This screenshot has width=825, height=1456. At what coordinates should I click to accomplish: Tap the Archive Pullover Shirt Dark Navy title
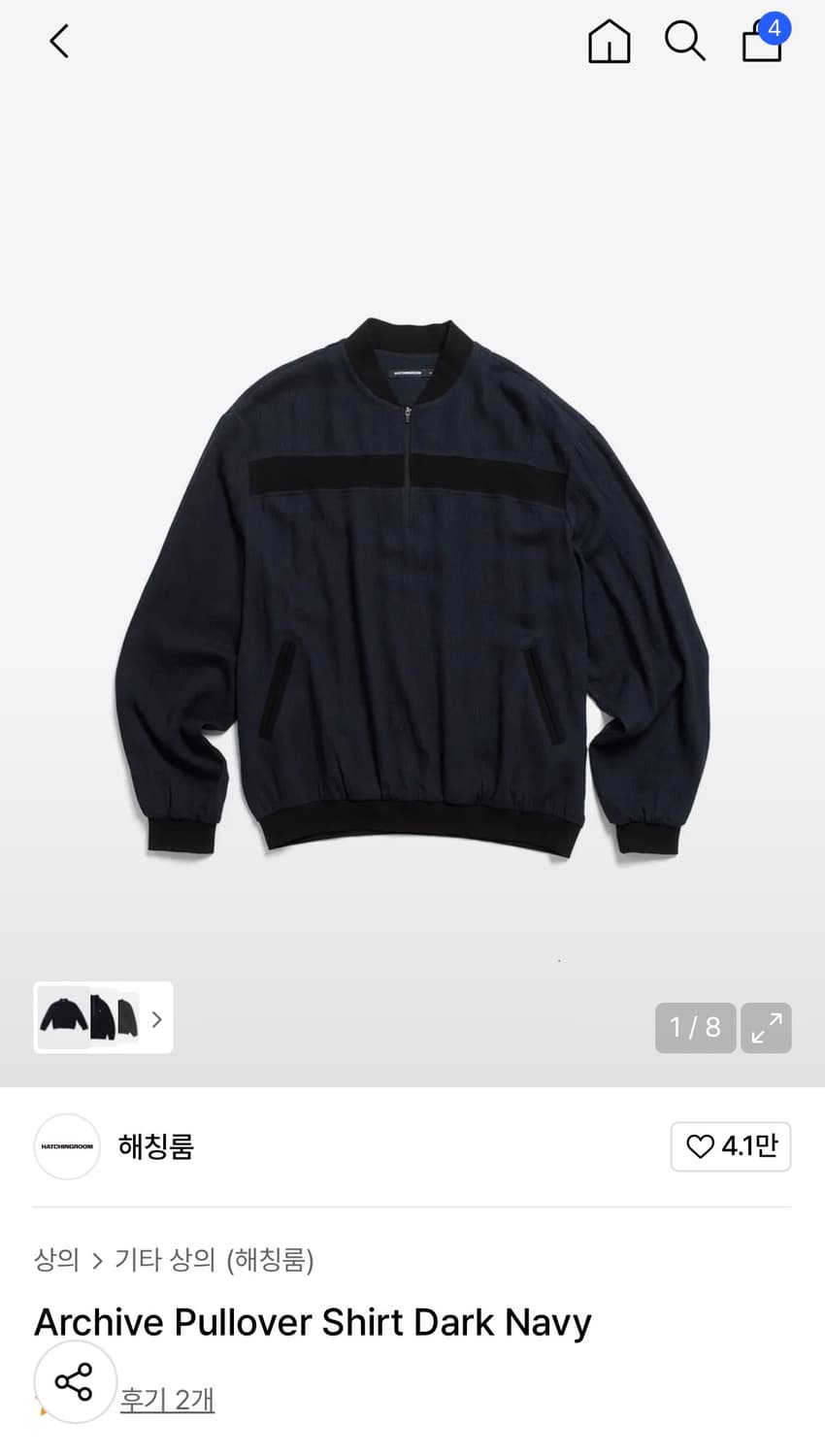pyautogui.click(x=312, y=1321)
